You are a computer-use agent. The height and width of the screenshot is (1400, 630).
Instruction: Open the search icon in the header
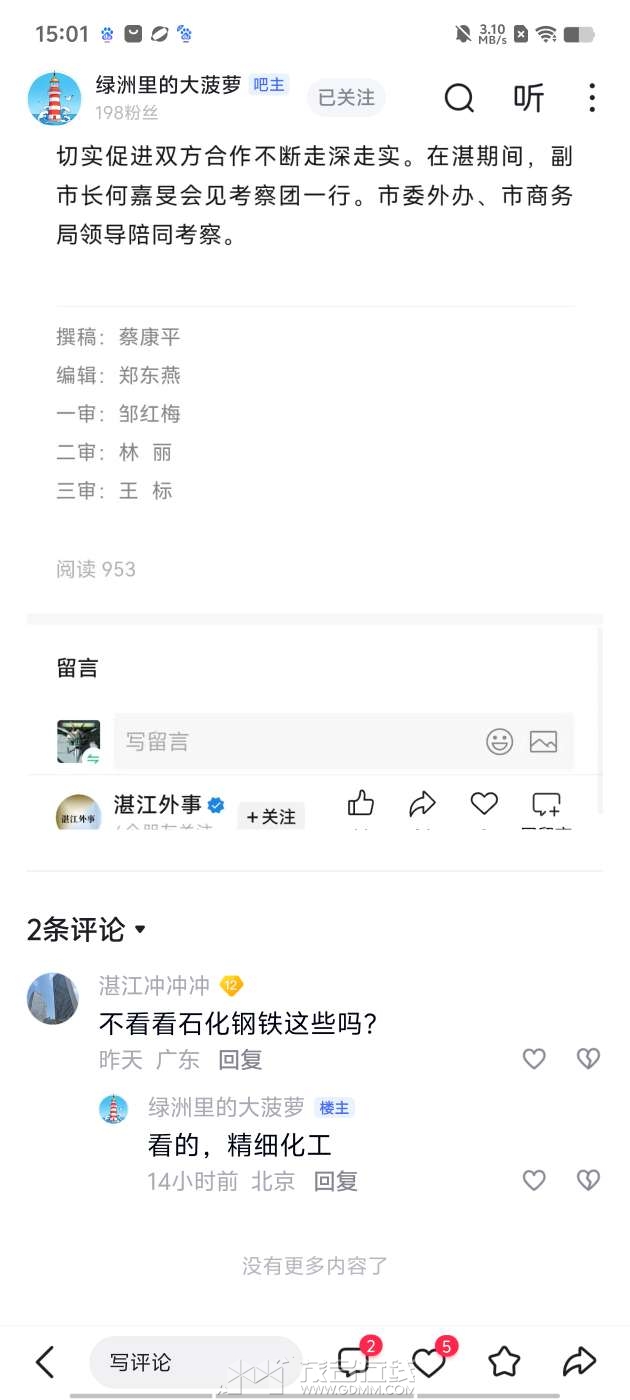point(459,98)
